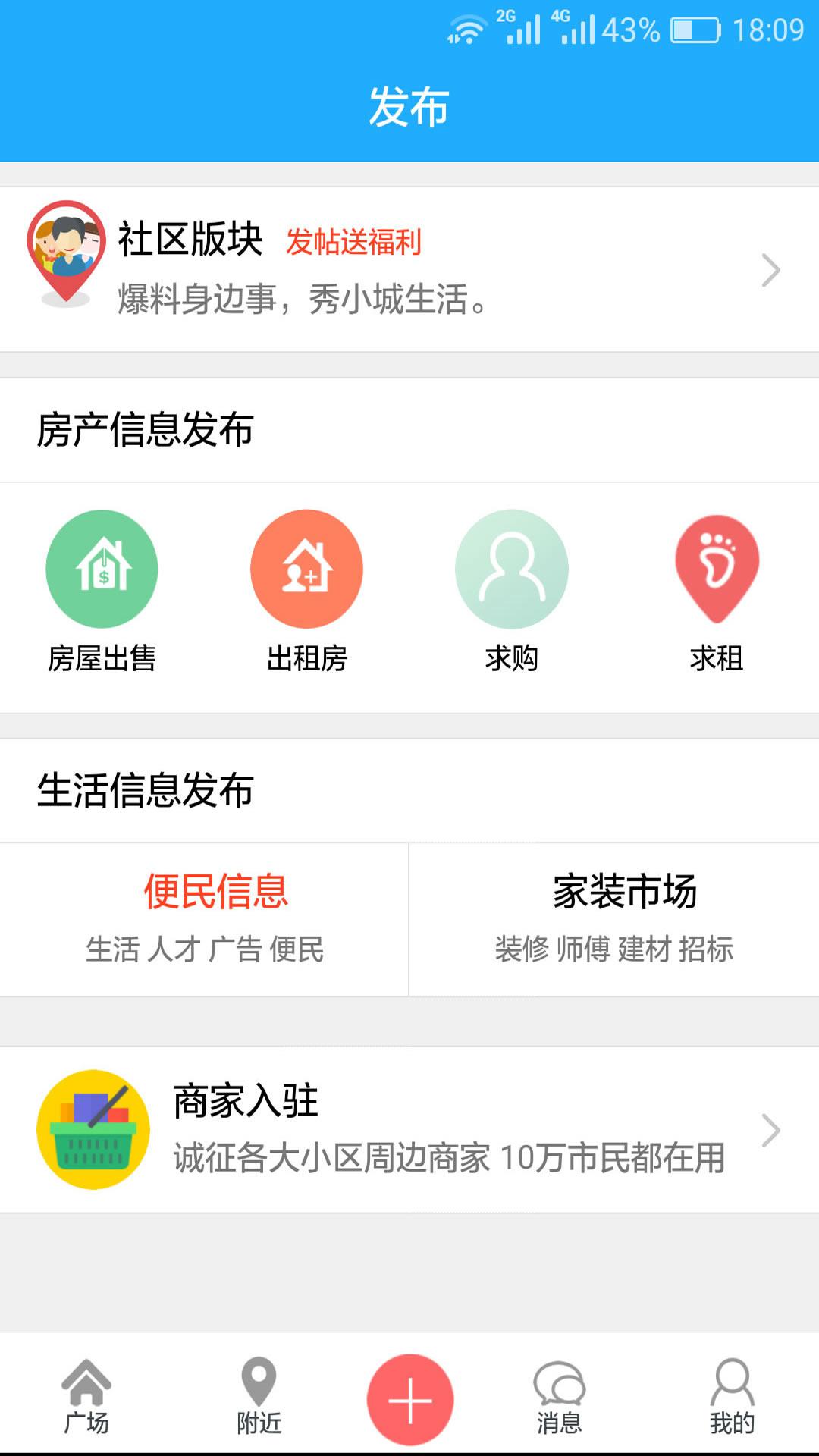Go to 家装市场 home decoration market

coord(614,919)
